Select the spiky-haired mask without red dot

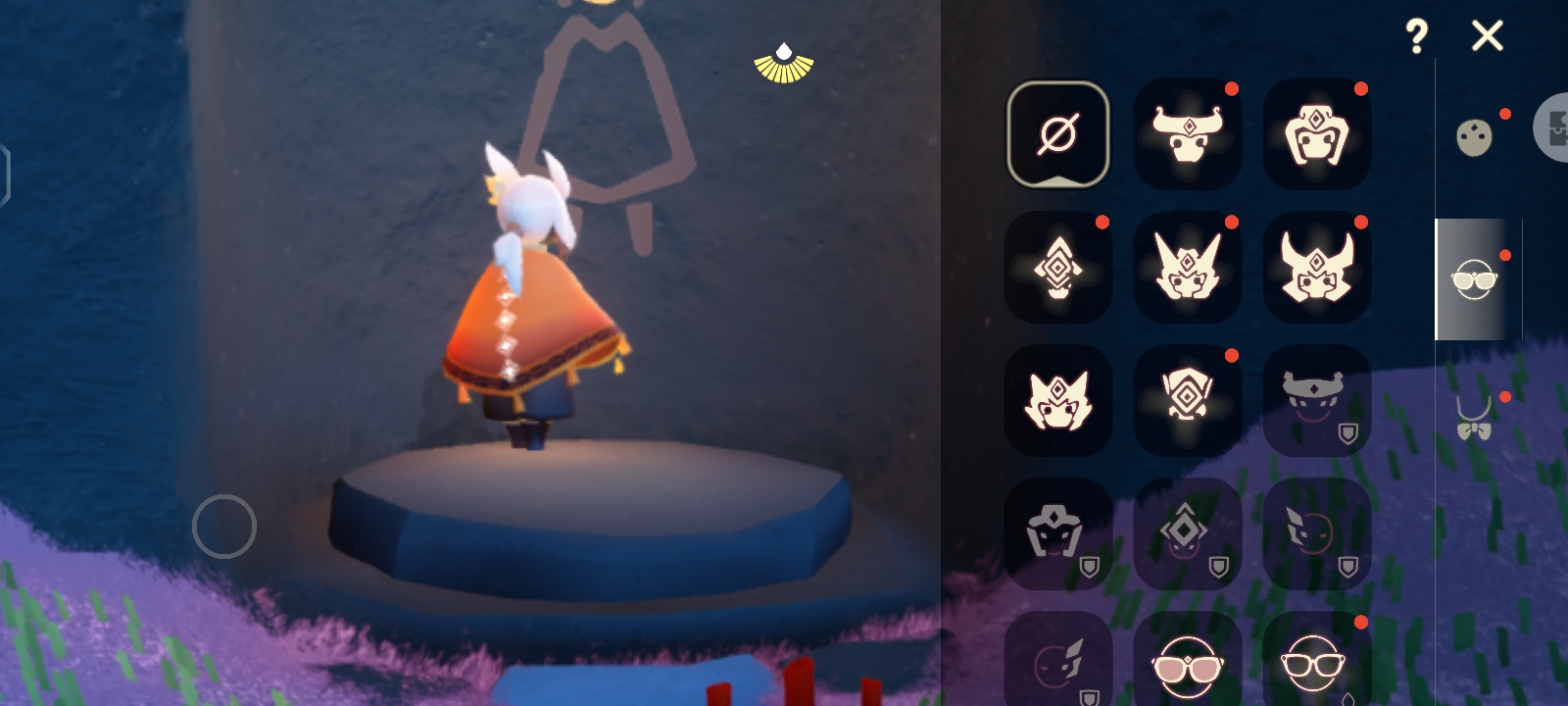pyautogui.click(x=1058, y=401)
